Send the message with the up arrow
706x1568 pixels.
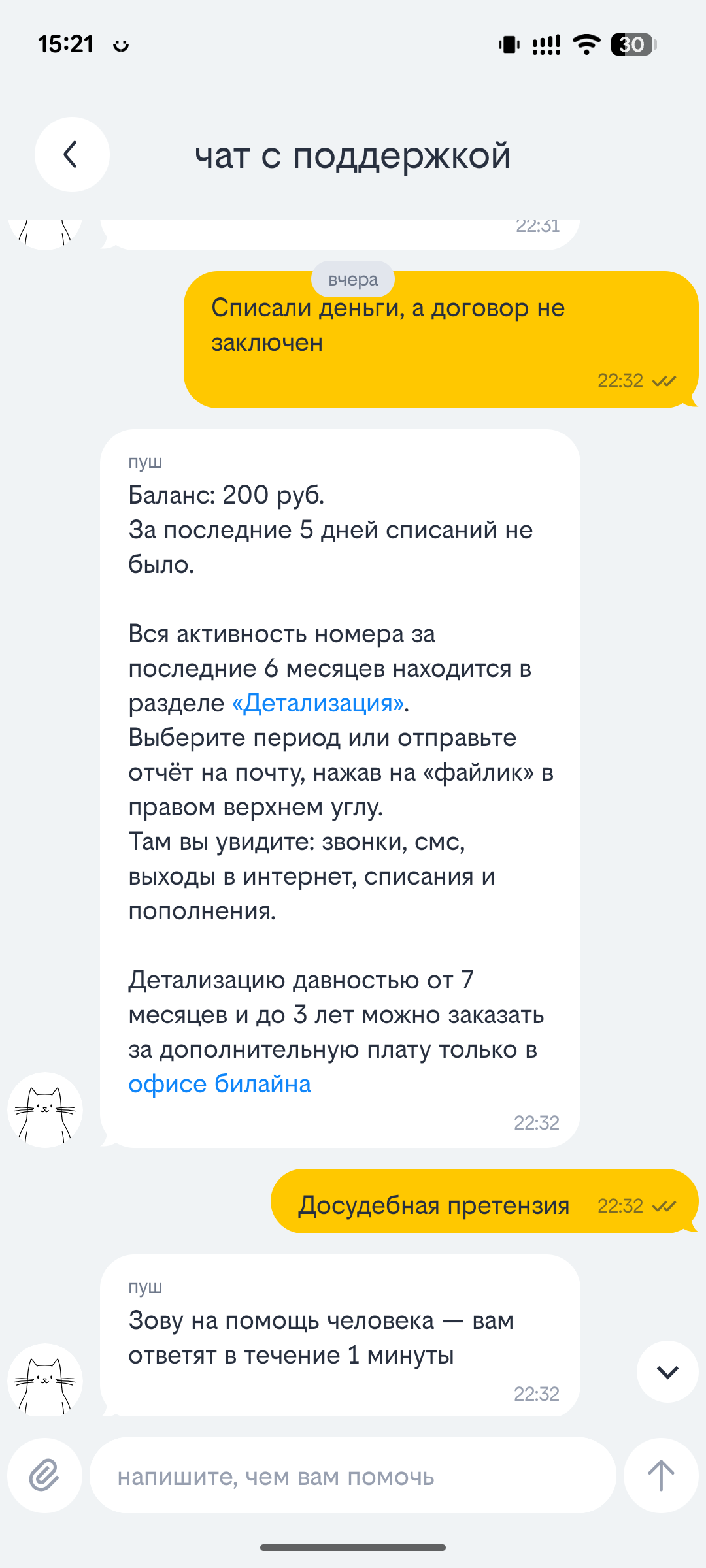pos(660,1475)
